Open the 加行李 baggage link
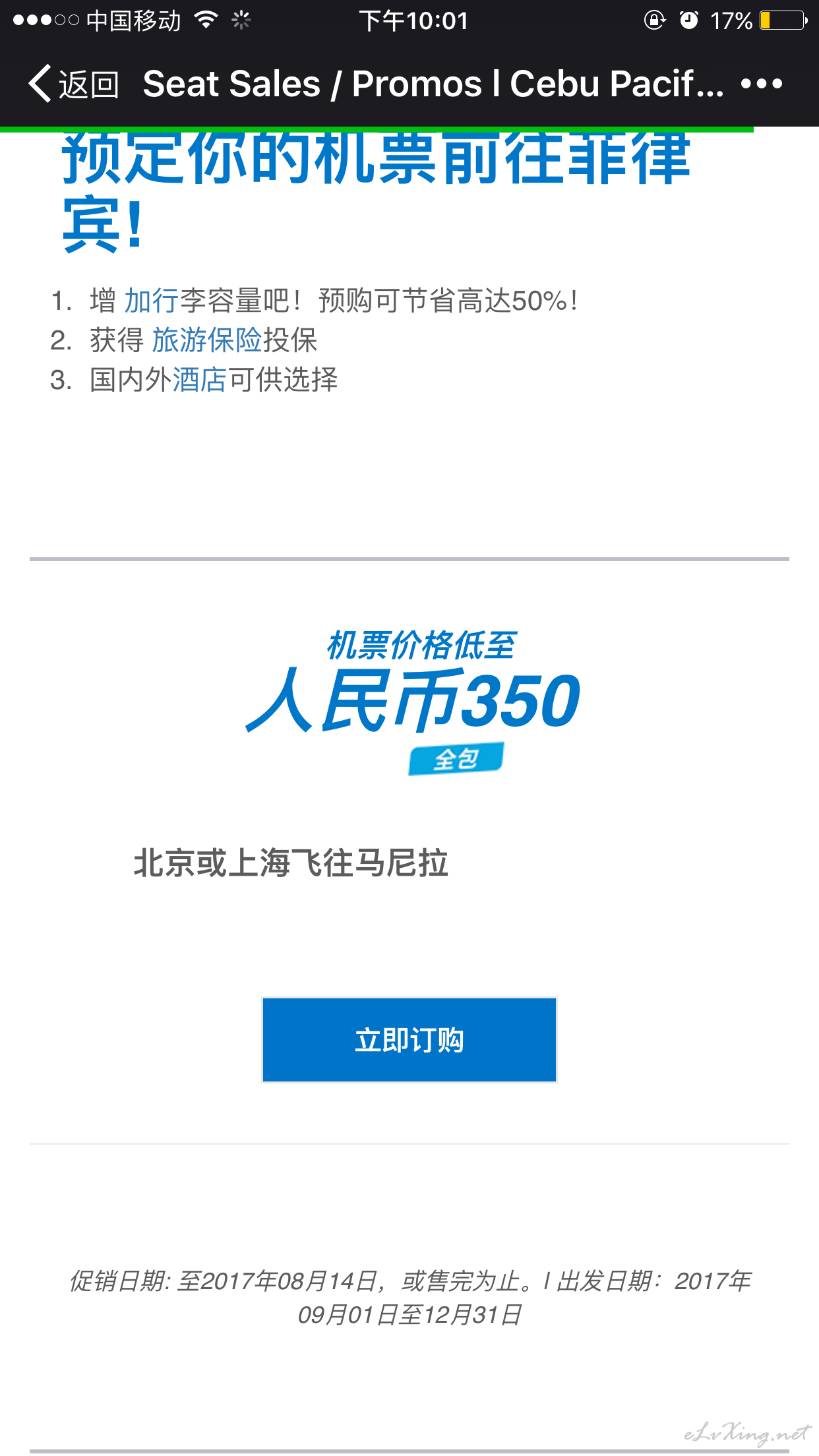819x1456 pixels. coord(151,301)
